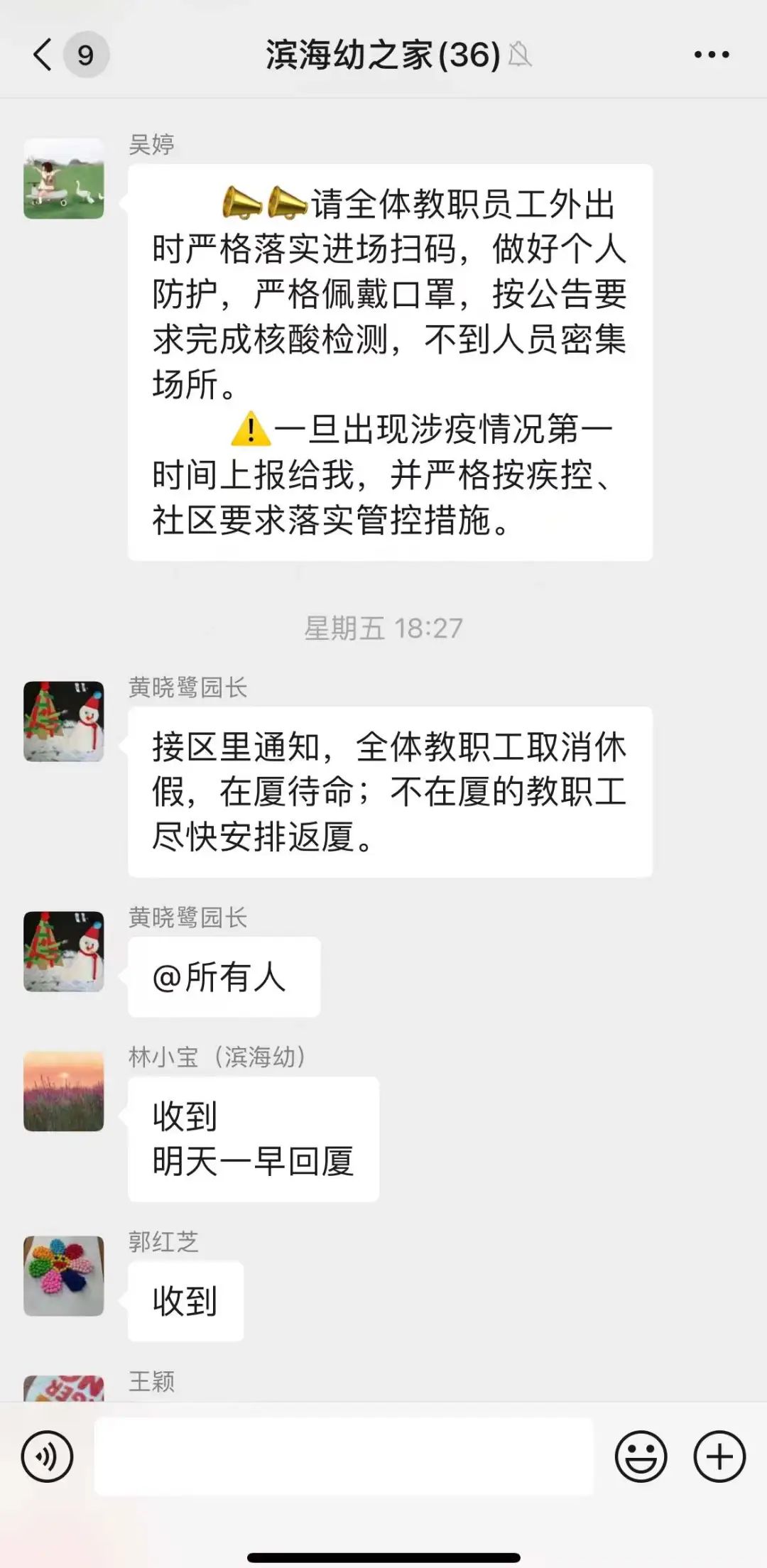View 吴婷's profile avatar
Screen dimensions: 767x1568
click(x=64, y=178)
